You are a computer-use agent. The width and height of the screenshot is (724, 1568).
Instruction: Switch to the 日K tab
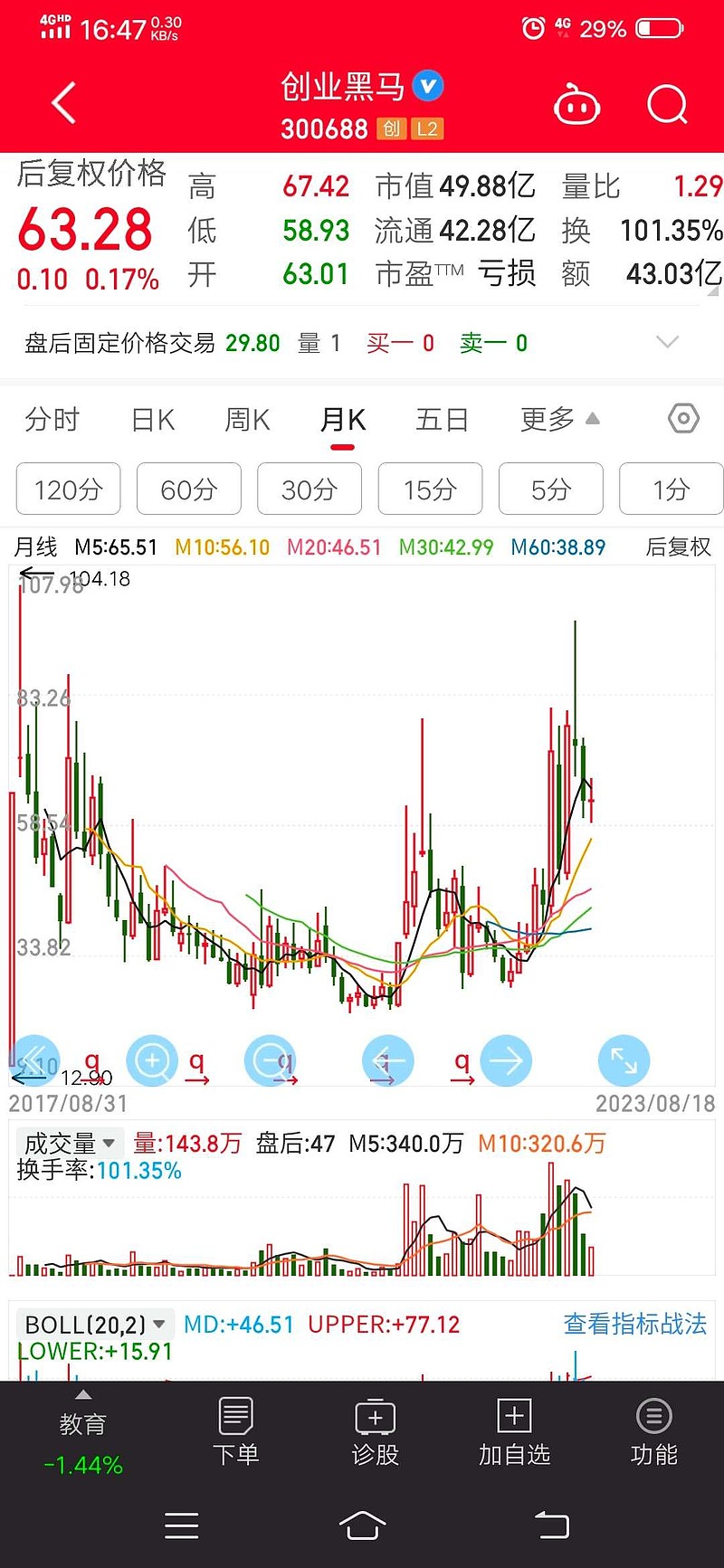[153, 420]
